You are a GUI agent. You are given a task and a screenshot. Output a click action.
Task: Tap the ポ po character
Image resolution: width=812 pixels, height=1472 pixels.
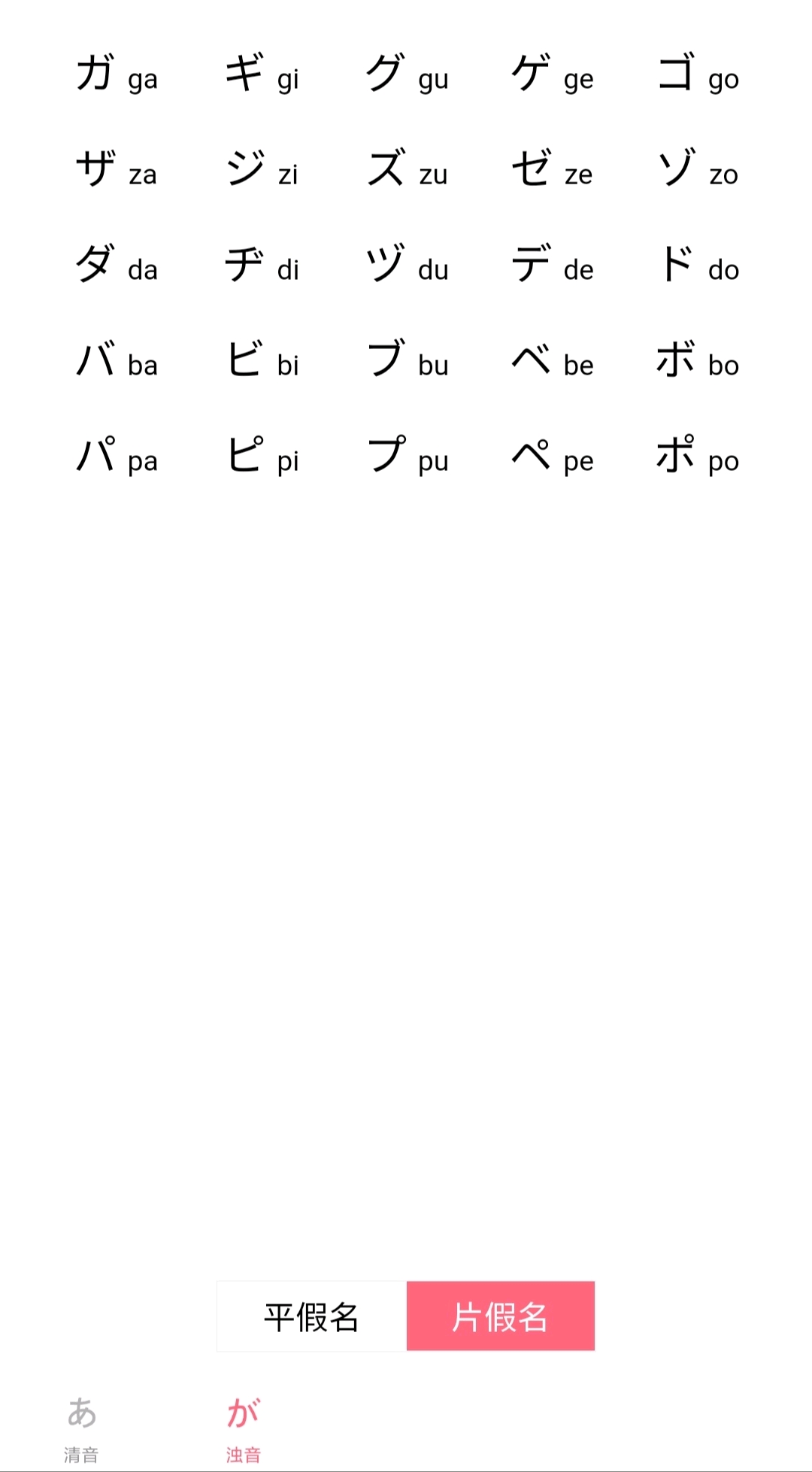click(698, 457)
